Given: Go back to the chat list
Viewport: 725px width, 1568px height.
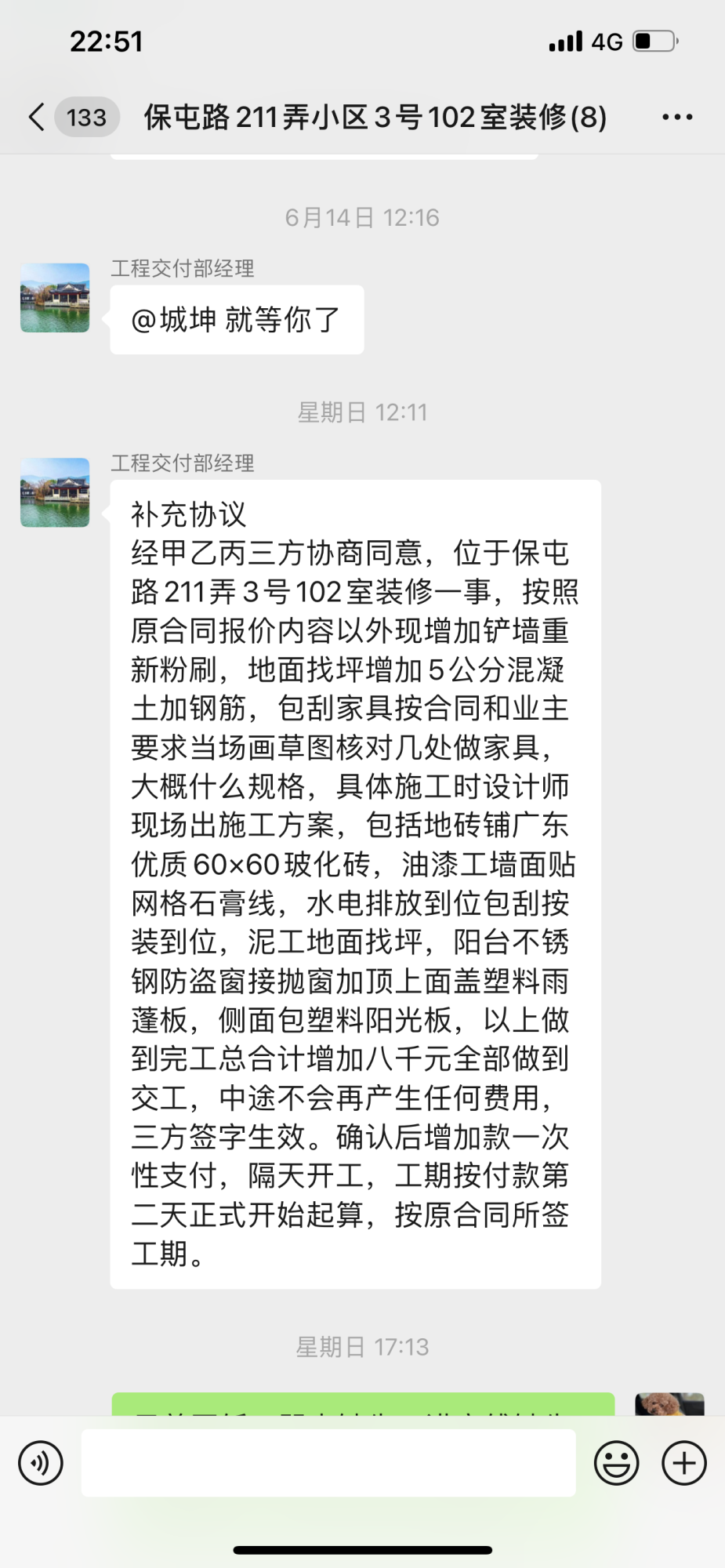Looking at the screenshot, I should point(37,117).
